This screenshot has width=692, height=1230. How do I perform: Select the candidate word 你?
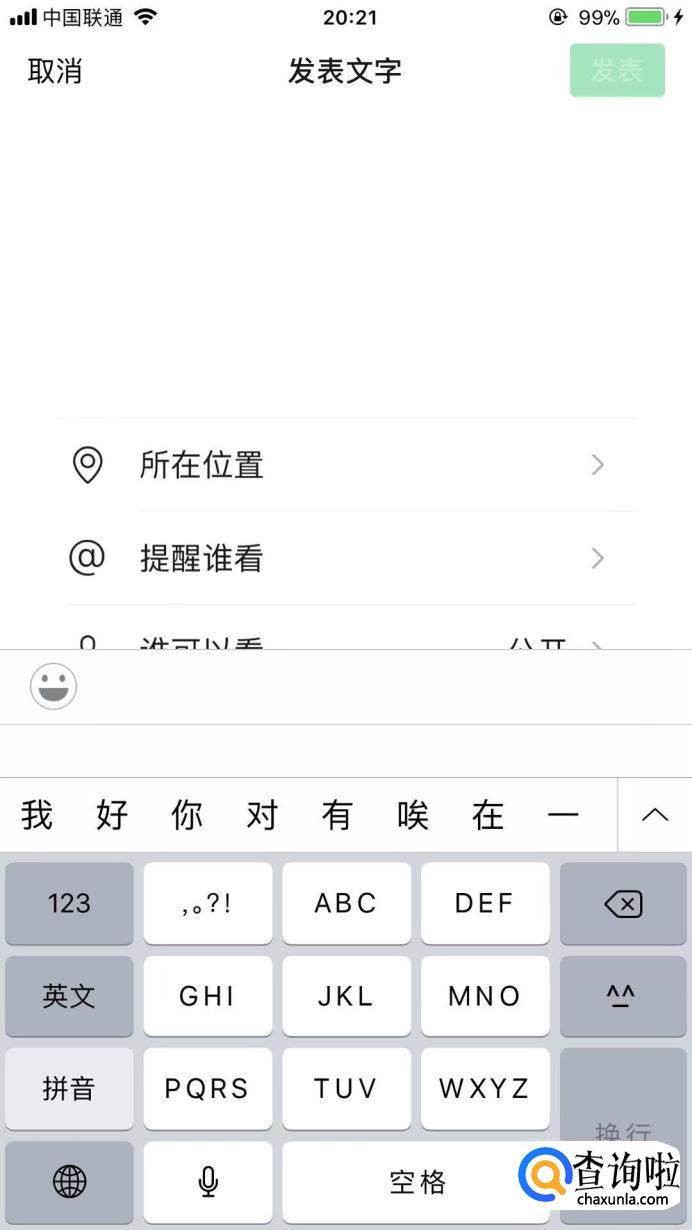(187, 816)
